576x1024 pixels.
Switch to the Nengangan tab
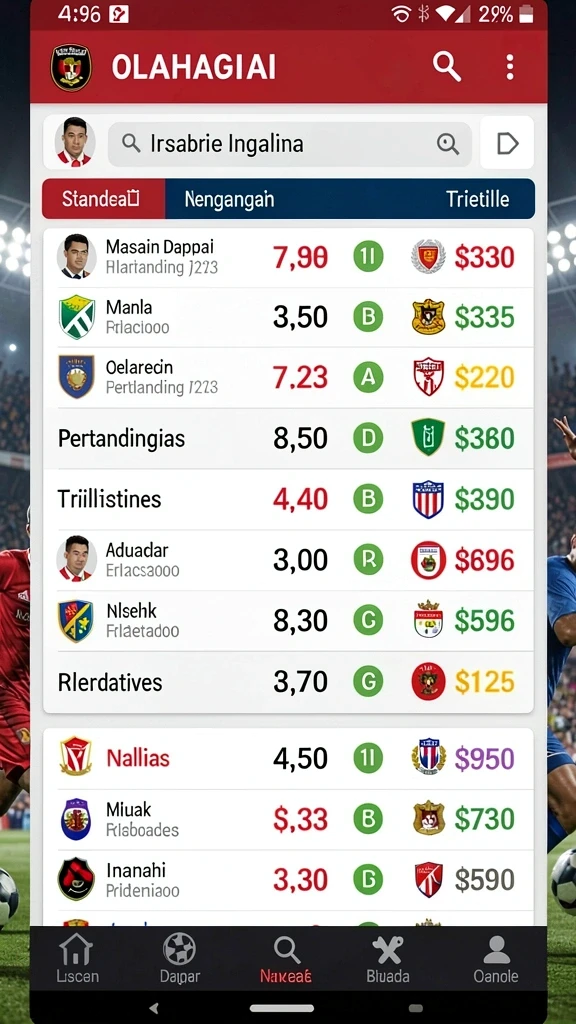coord(229,199)
